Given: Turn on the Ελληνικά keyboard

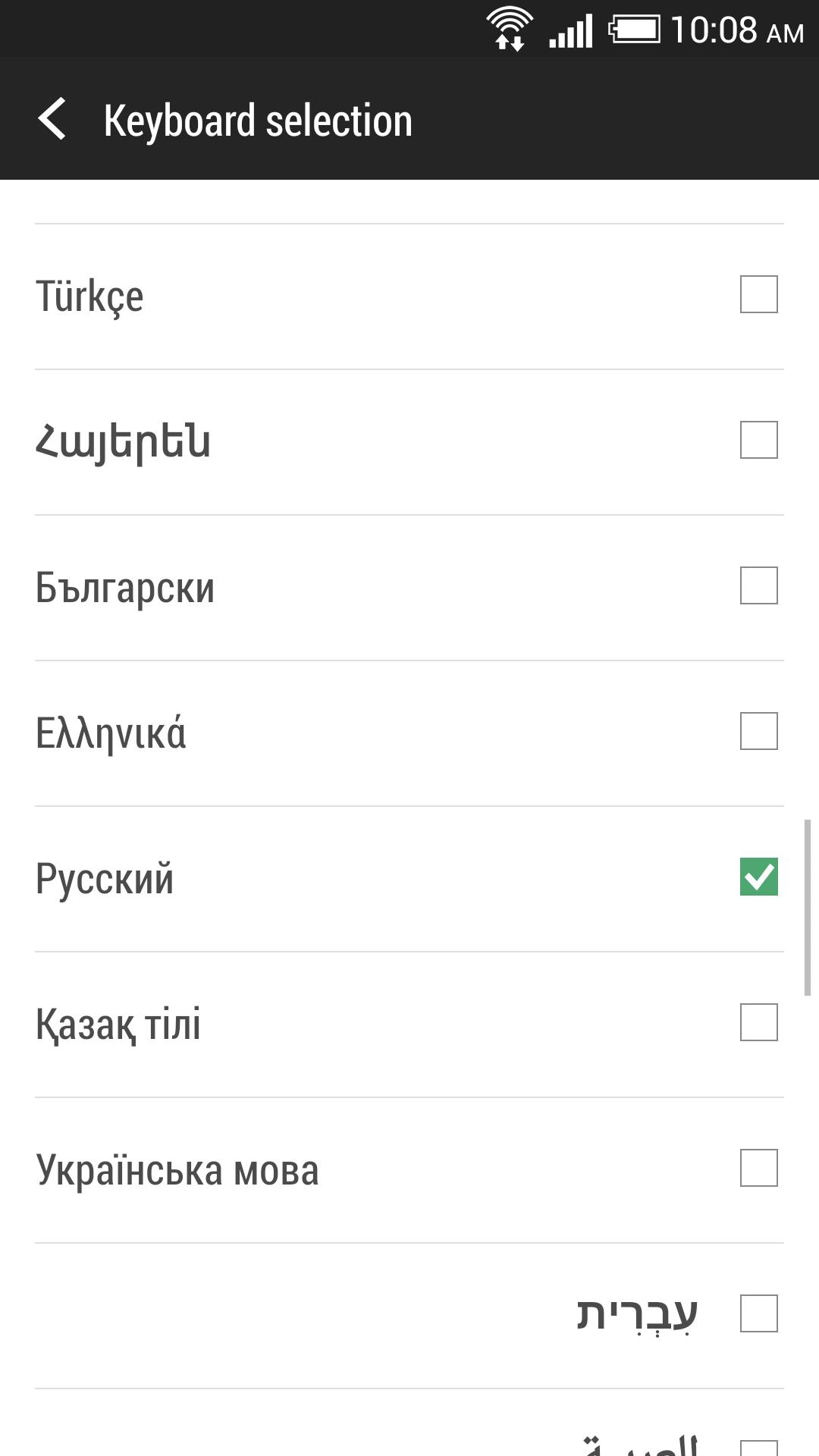Looking at the screenshot, I should pyautogui.click(x=758, y=731).
